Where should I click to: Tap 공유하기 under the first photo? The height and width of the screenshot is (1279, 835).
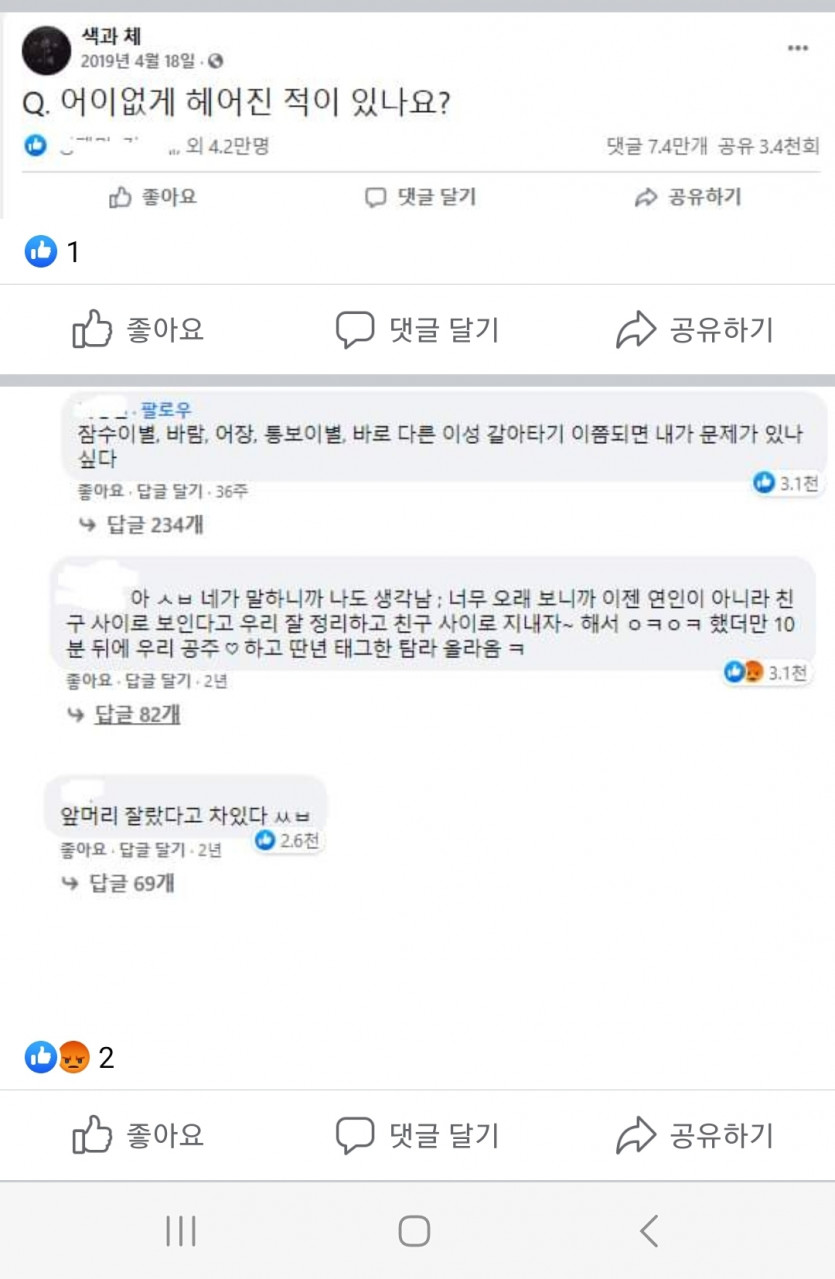coord(695,330)
